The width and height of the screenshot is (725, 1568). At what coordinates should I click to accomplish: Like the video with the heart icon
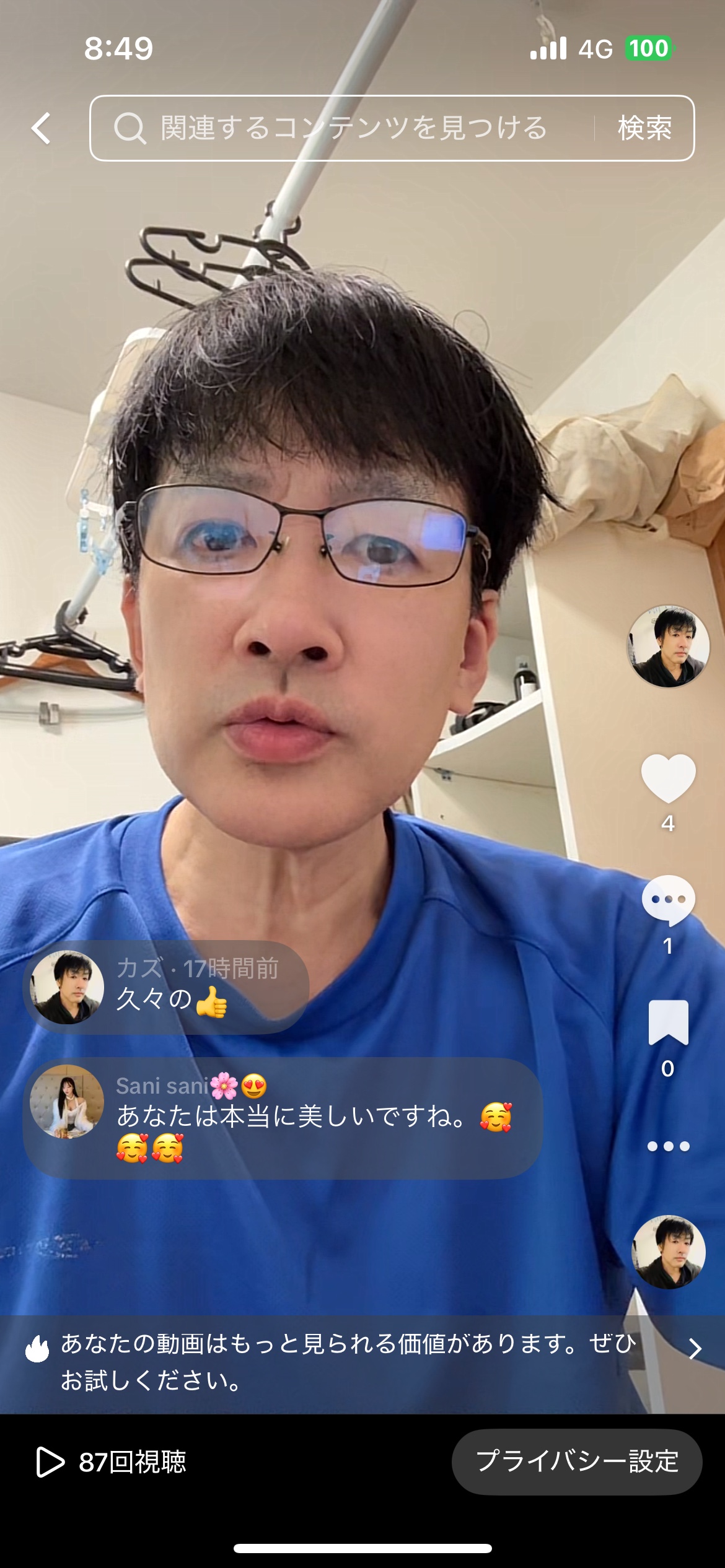(668, 778)
